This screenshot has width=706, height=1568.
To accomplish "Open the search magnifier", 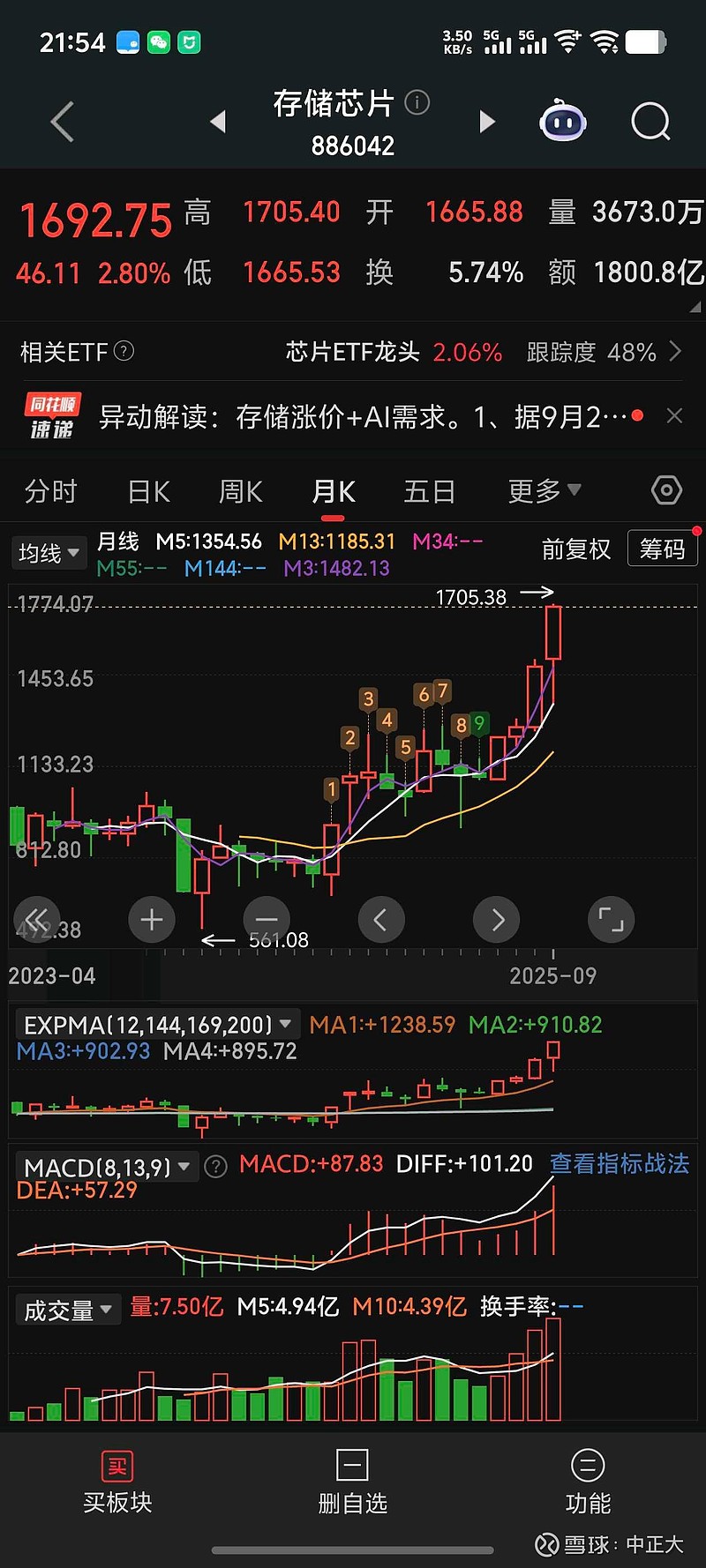I will (650, 122).
